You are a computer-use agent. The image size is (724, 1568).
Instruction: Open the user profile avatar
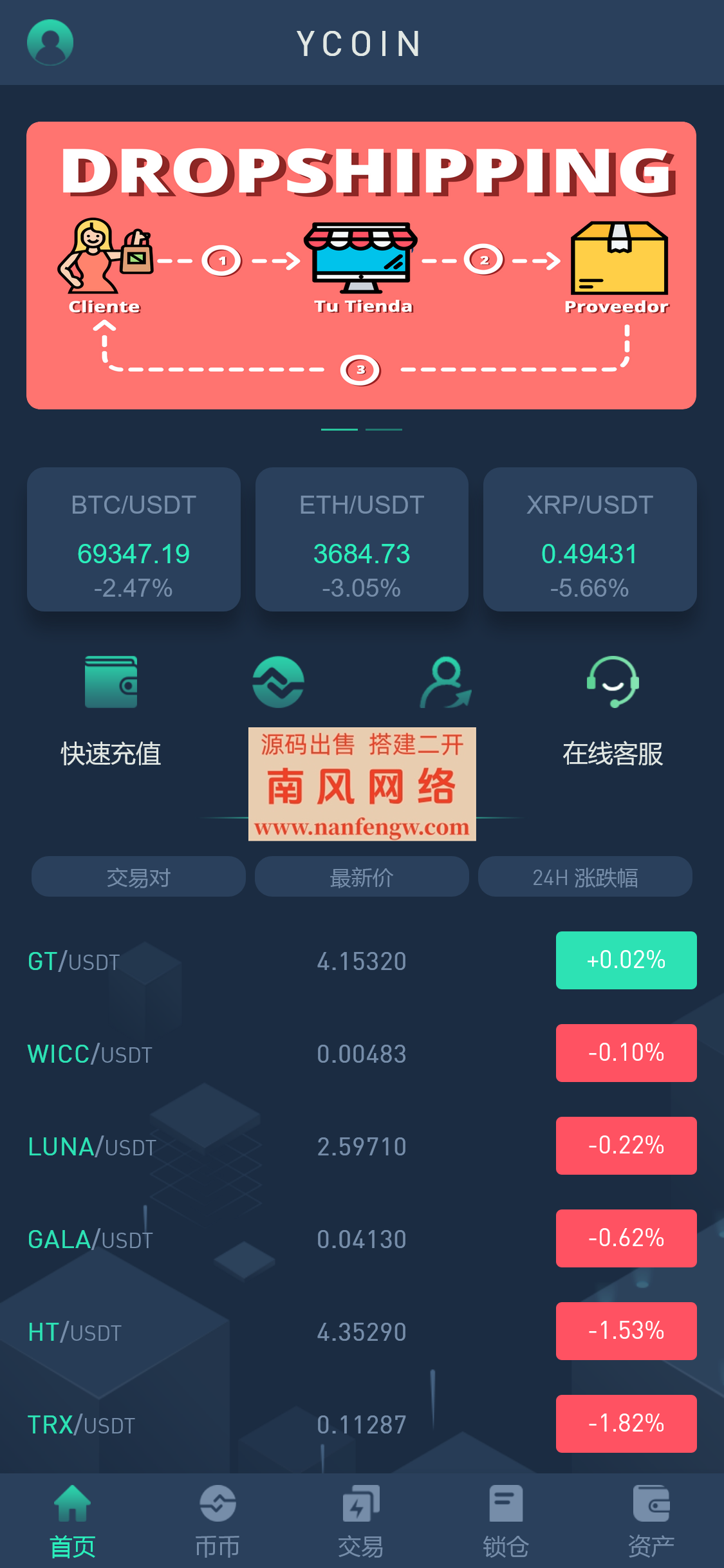click(x=50, y=42)
